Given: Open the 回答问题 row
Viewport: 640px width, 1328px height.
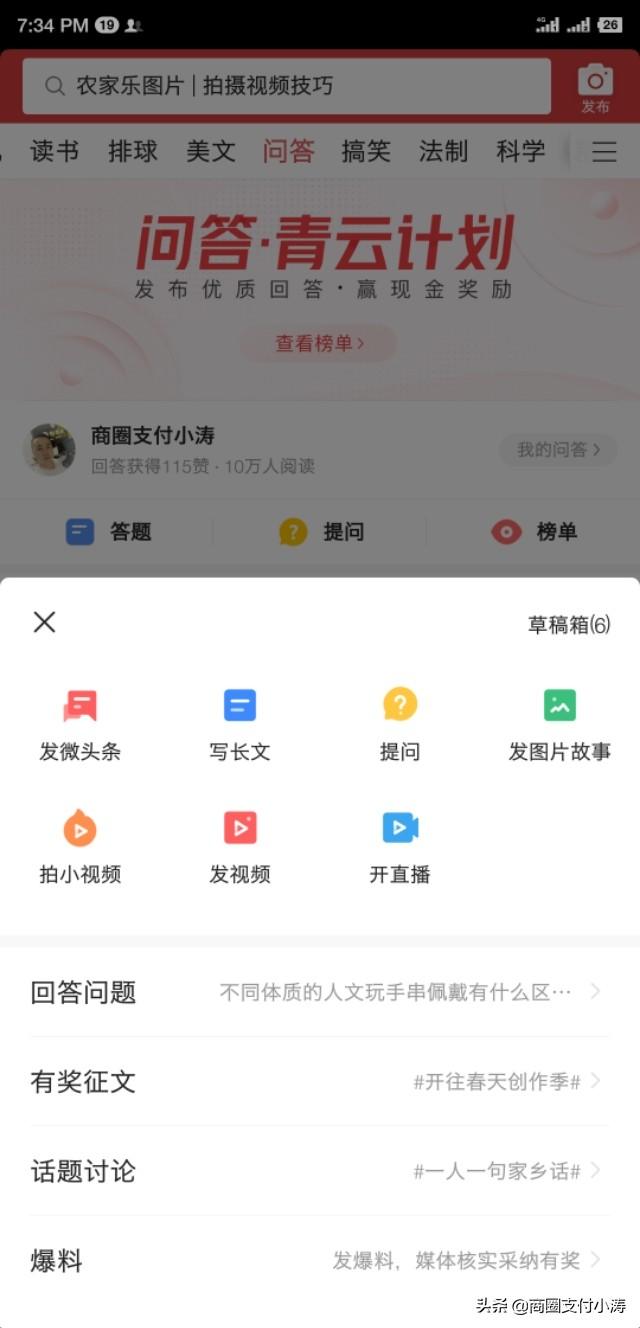Looking at the screenshot, I should point(318,992).
